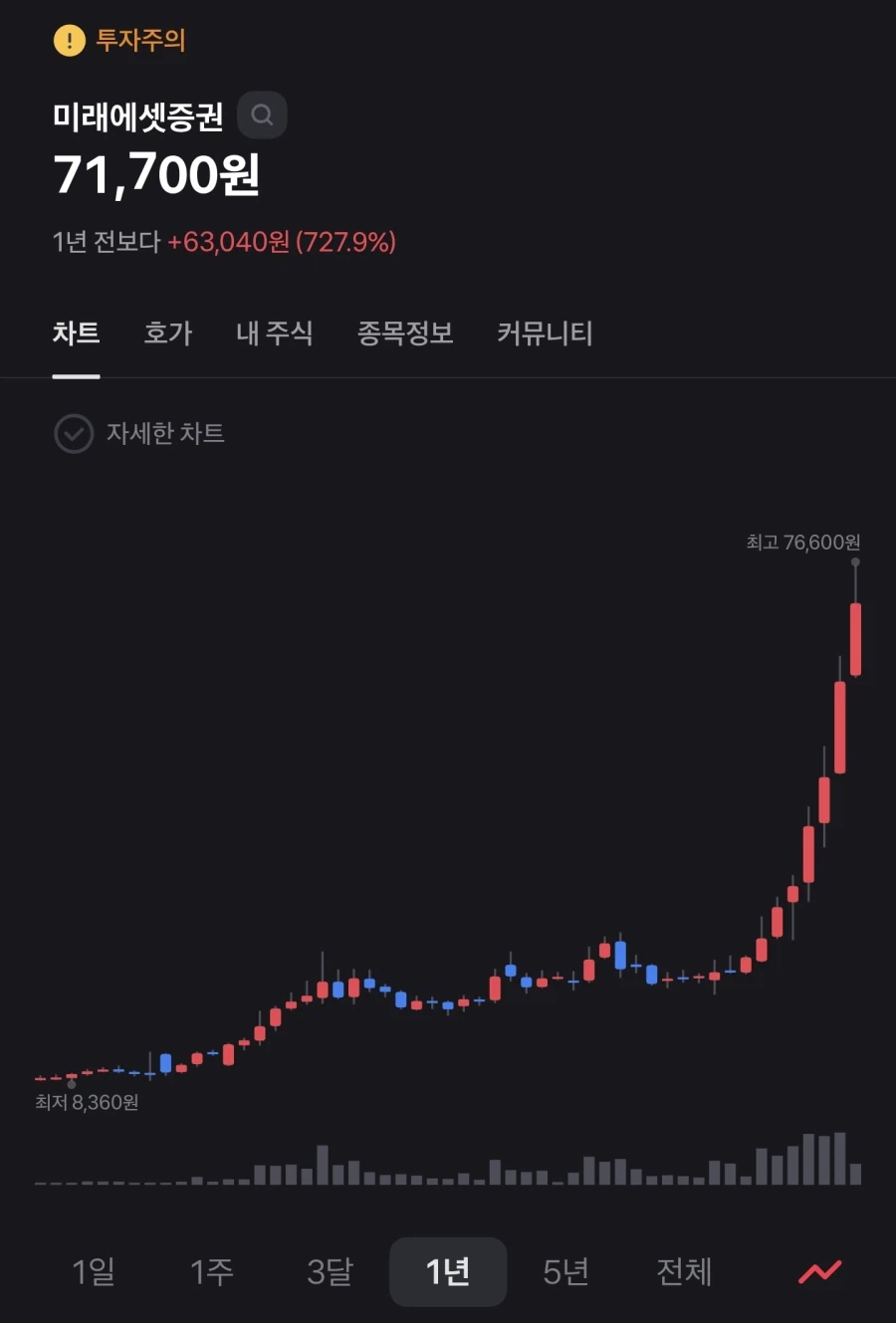Tap the search magnifier next to 미래에셋증권
The width and height of the screenshot is (896, 1323).
(262, 114)
